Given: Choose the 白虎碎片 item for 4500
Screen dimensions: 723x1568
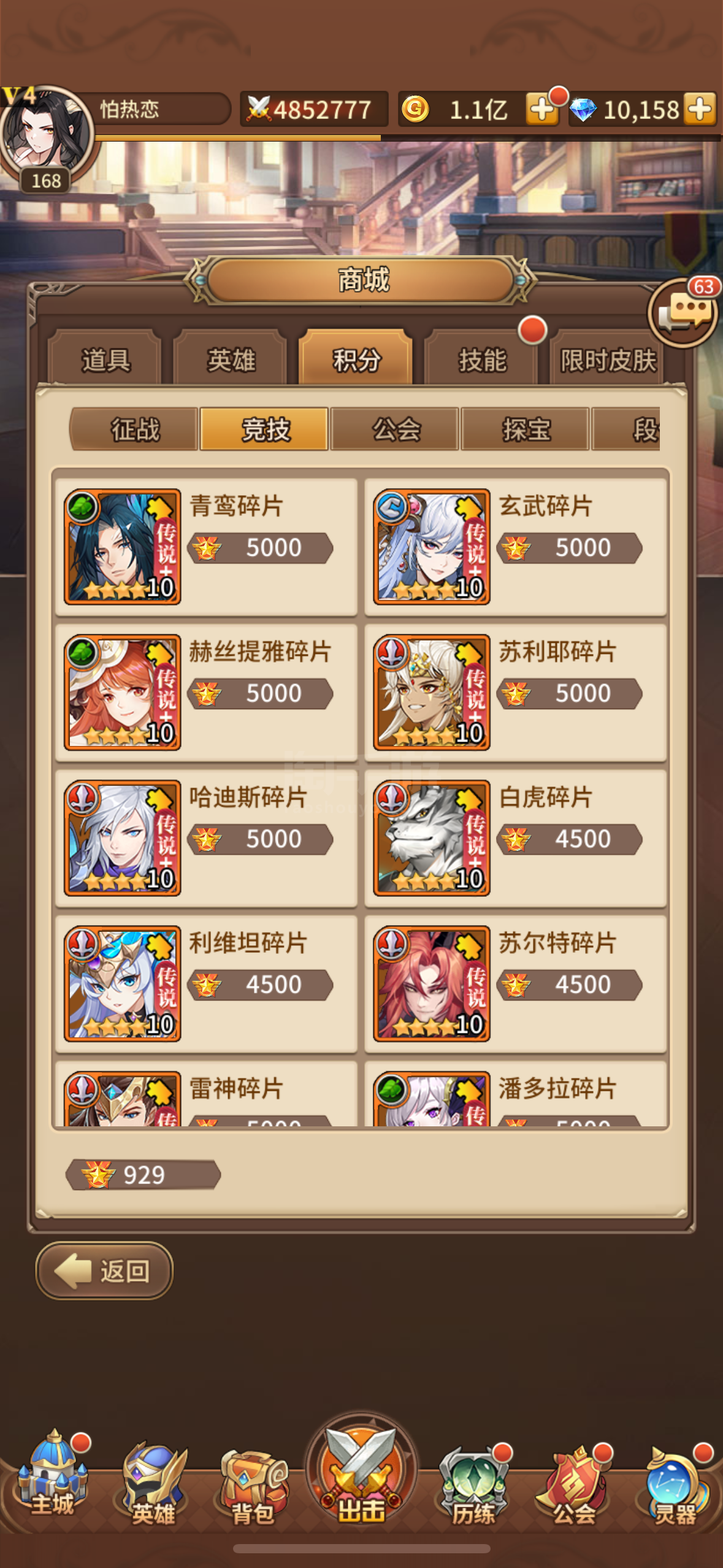Looking at the screenshot, I should tap(516, 838).
